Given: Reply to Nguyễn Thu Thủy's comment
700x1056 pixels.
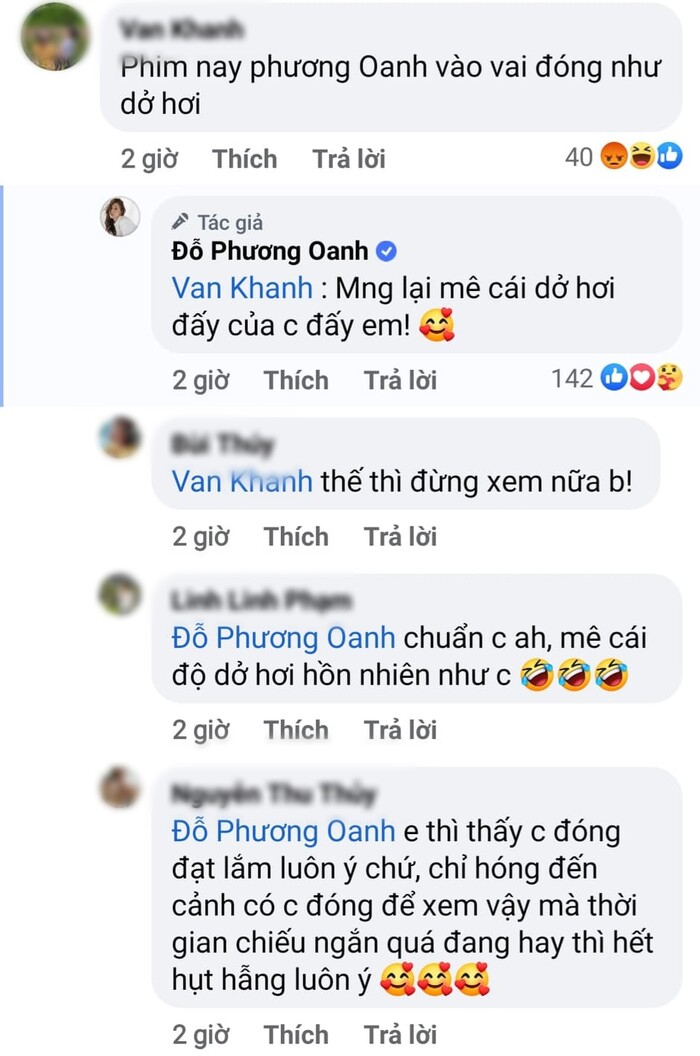Looking at the screenshot, I should point(400,1034).
